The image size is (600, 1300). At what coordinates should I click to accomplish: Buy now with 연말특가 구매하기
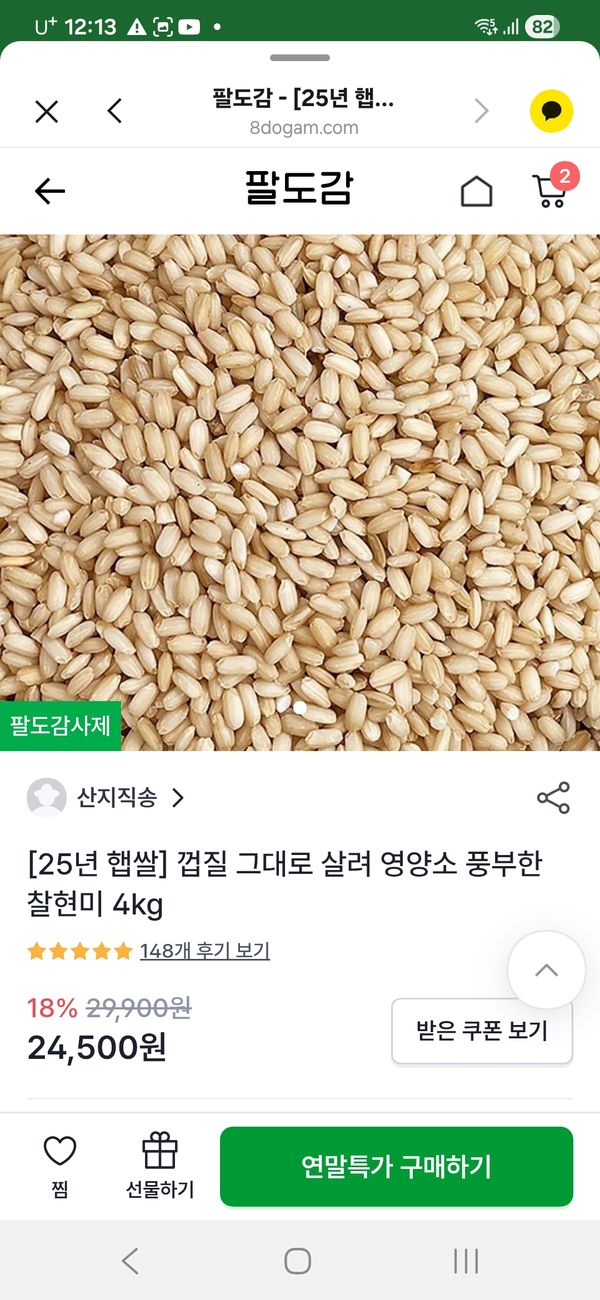click(x=396, y=1166)
